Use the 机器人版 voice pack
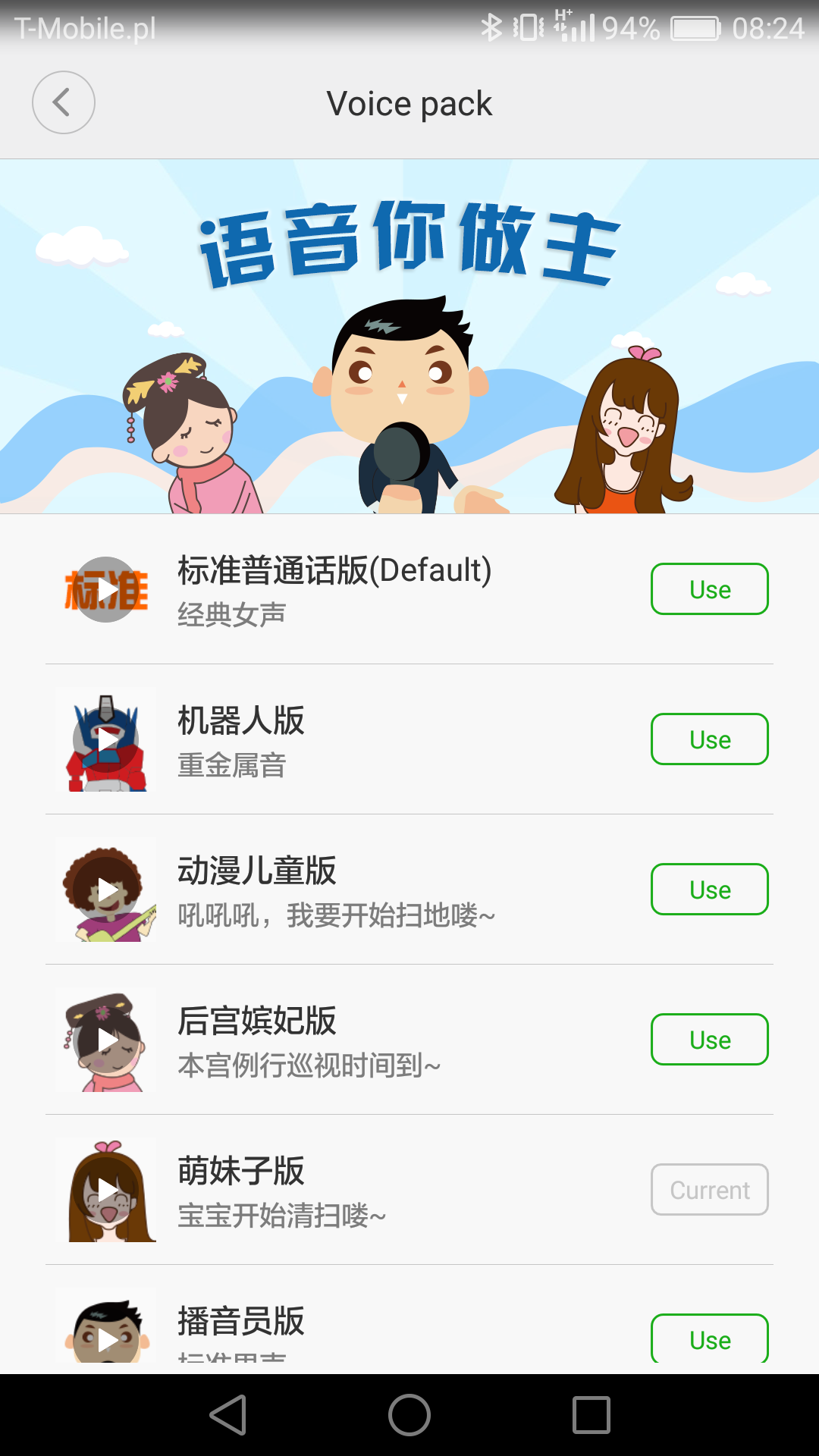The width and height of the screenshot is (819, 1456). click(x=709, y=739)
